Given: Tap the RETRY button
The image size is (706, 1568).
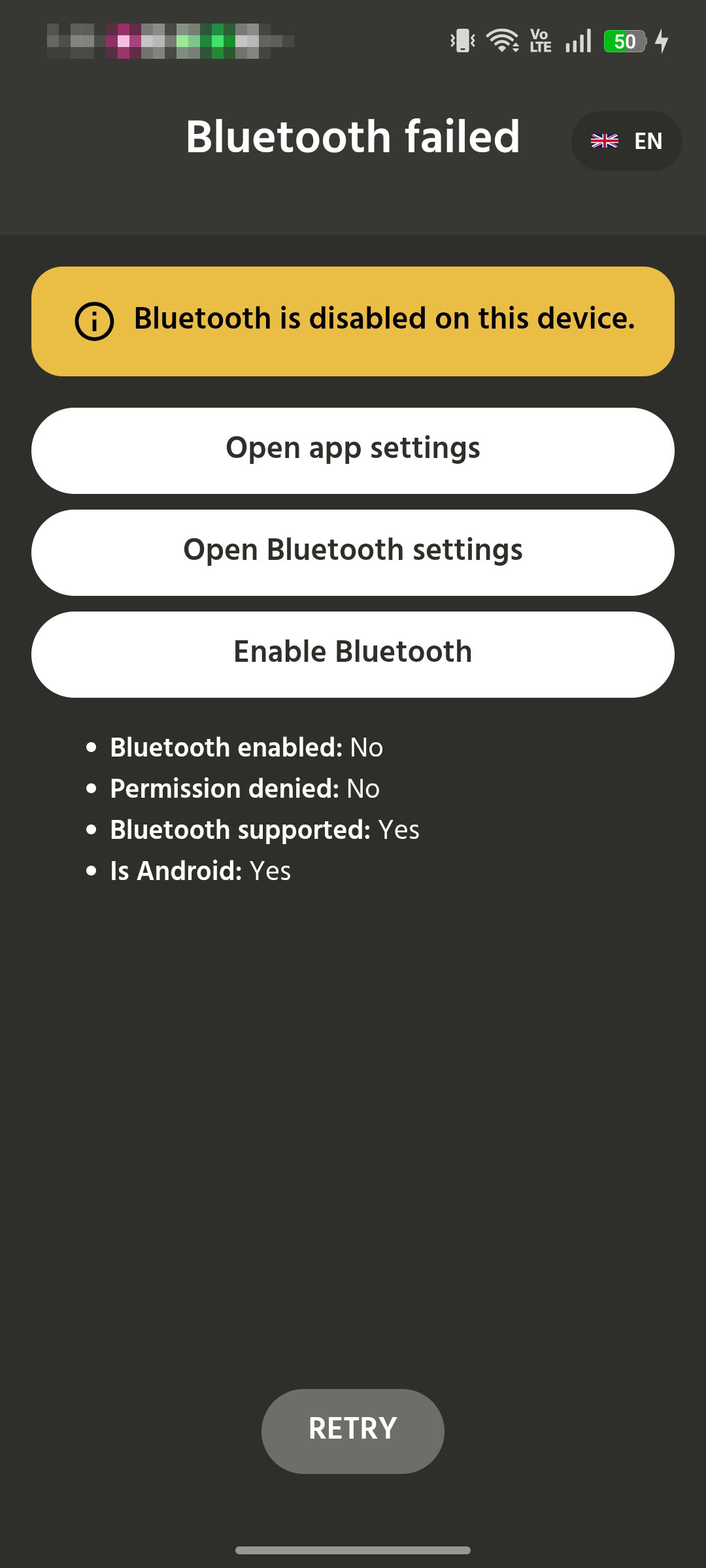Looking at the screenshot, I should (x=353, y=1431).
